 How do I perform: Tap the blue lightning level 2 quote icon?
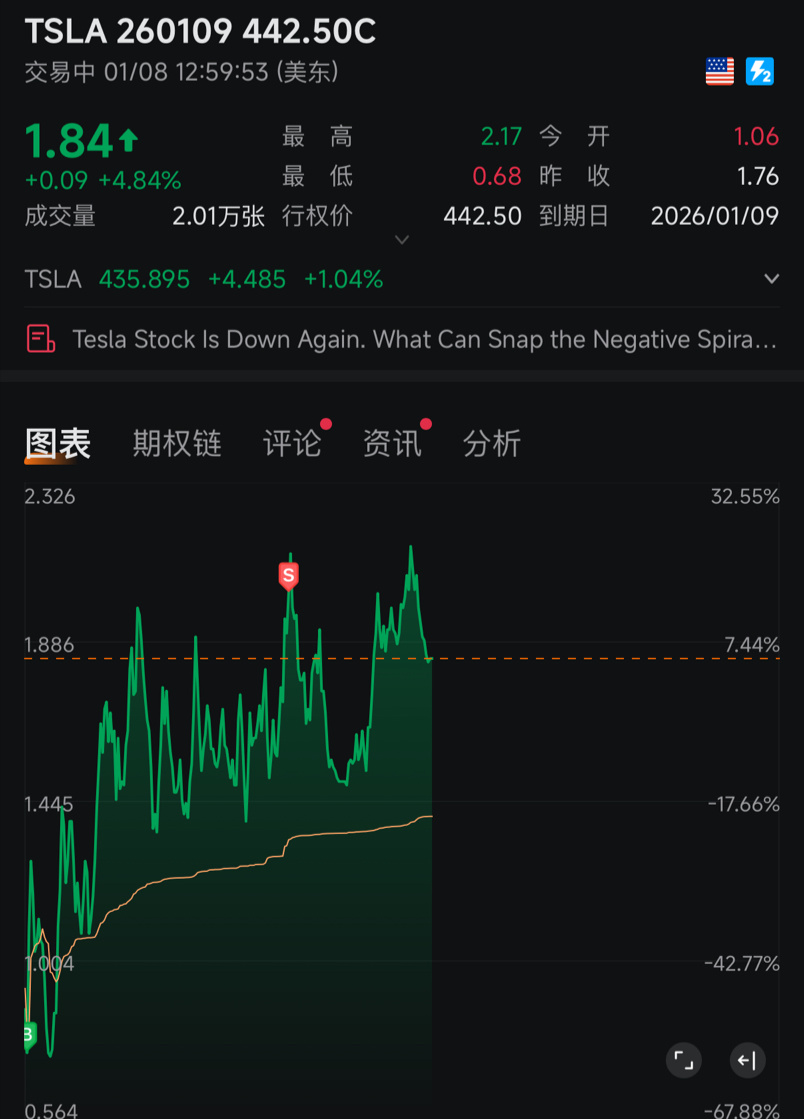[x=760, y=71]
